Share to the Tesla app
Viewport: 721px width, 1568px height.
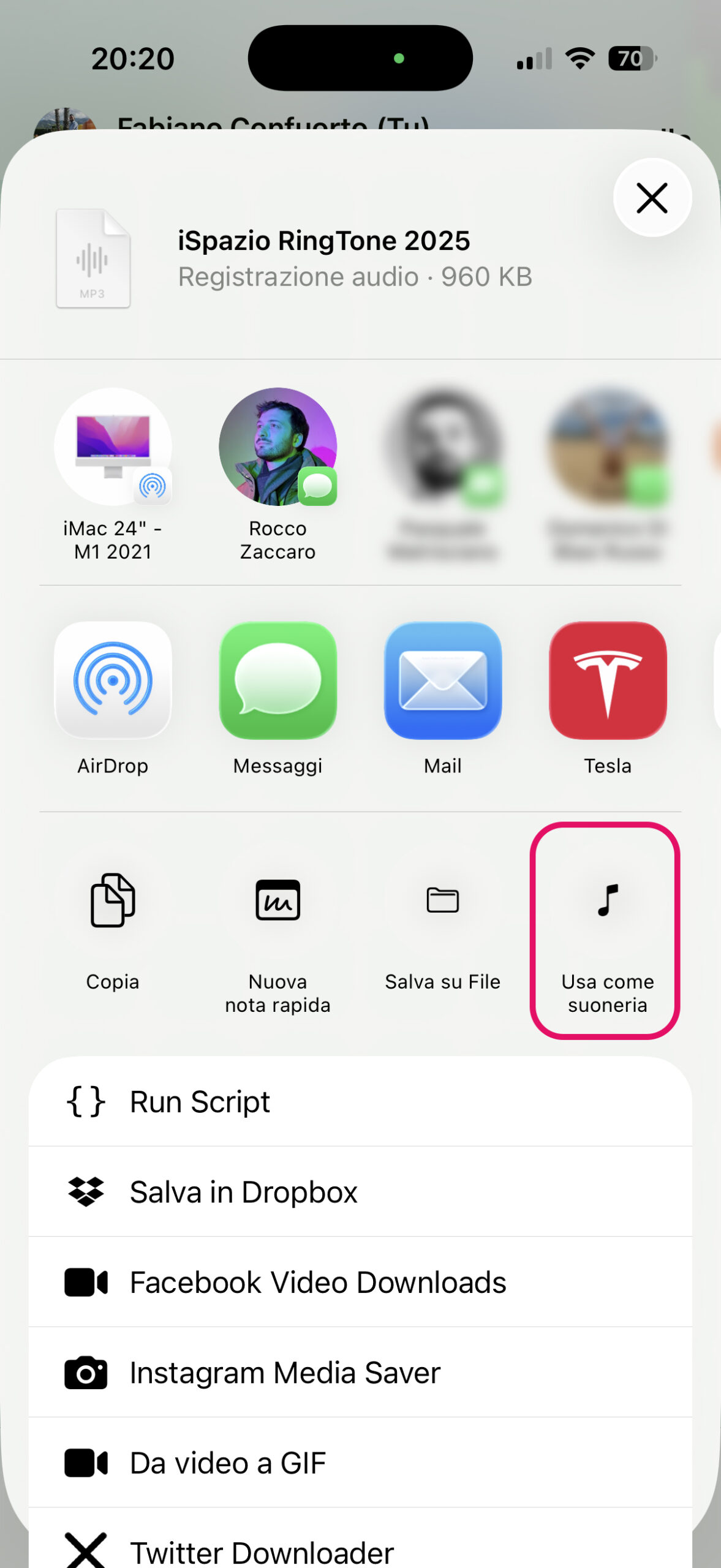point(608,699)
